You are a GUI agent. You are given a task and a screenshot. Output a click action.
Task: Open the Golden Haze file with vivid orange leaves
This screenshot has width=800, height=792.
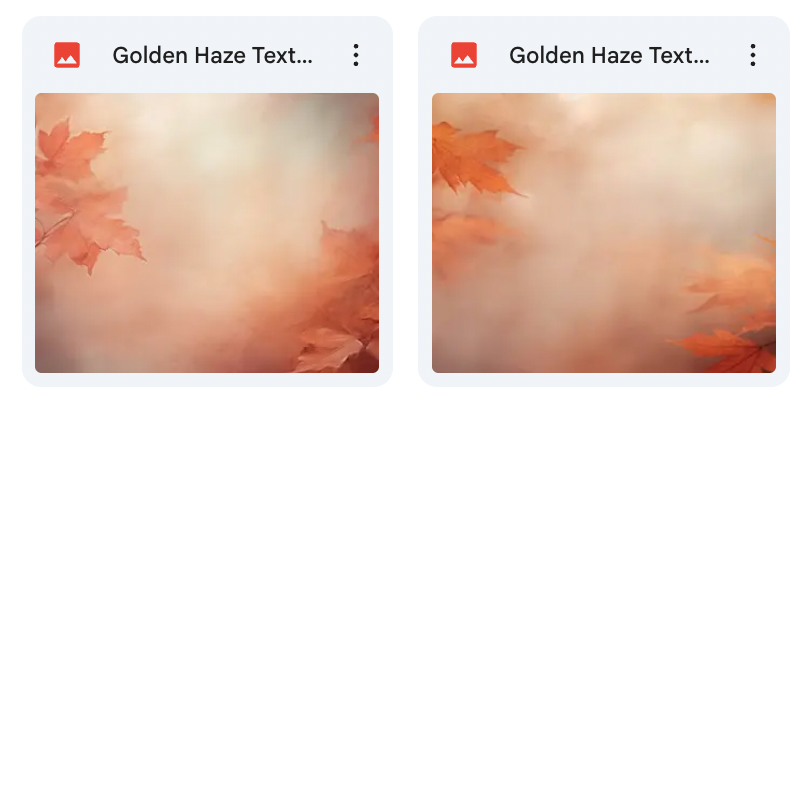[603, 233]
